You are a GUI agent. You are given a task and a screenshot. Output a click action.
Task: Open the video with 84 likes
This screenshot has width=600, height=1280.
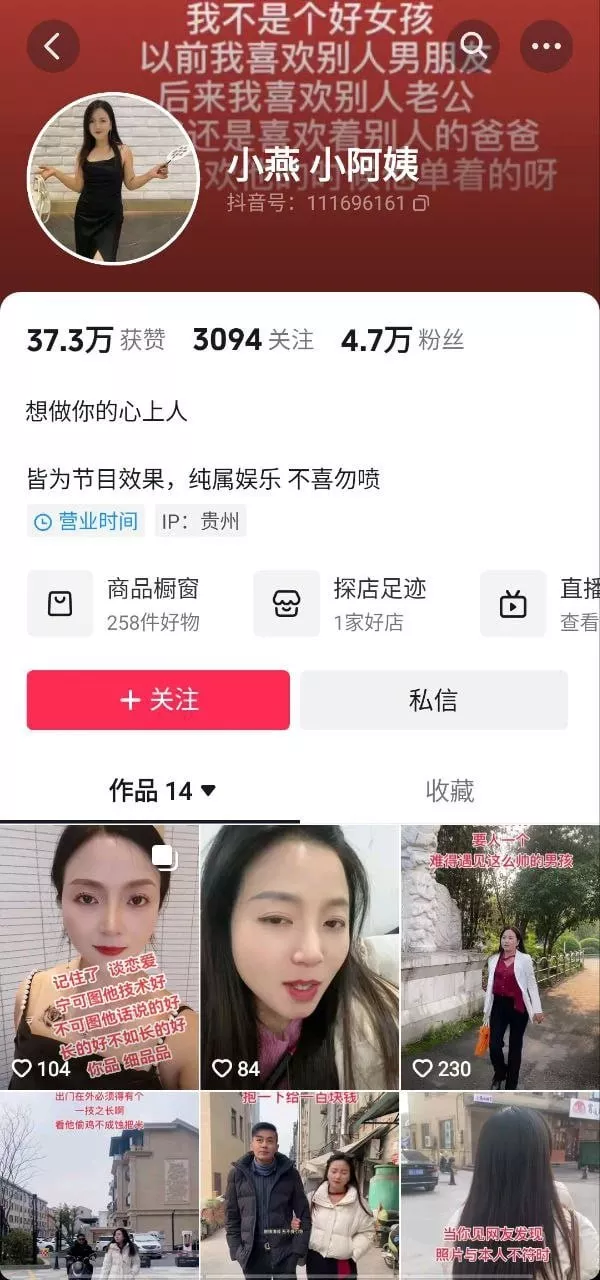(x=300, y=957)
